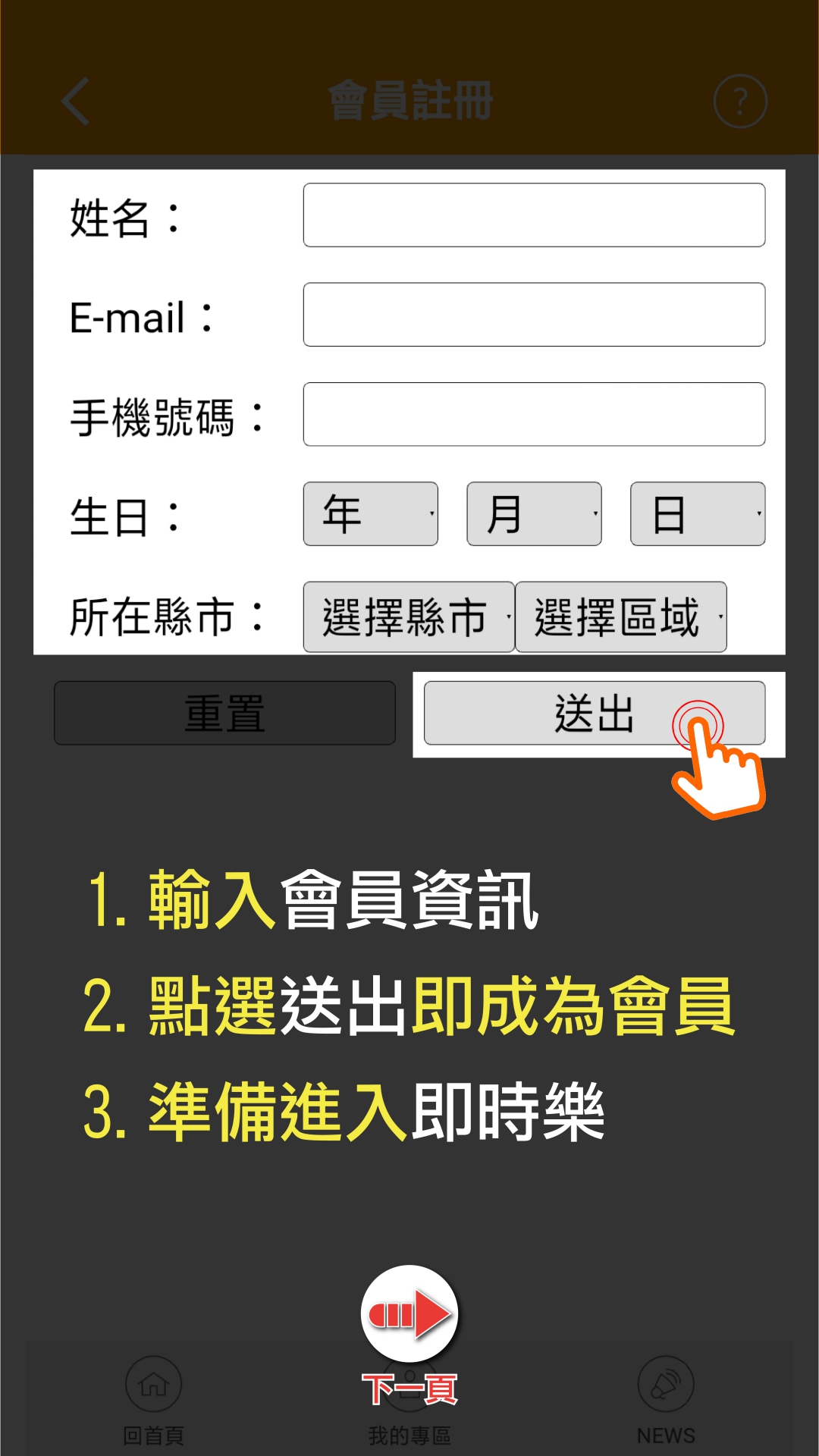Open the birthday 日 day dropdown
Viewport: 819px width, 1456px height.
click(x=697, y=514)
